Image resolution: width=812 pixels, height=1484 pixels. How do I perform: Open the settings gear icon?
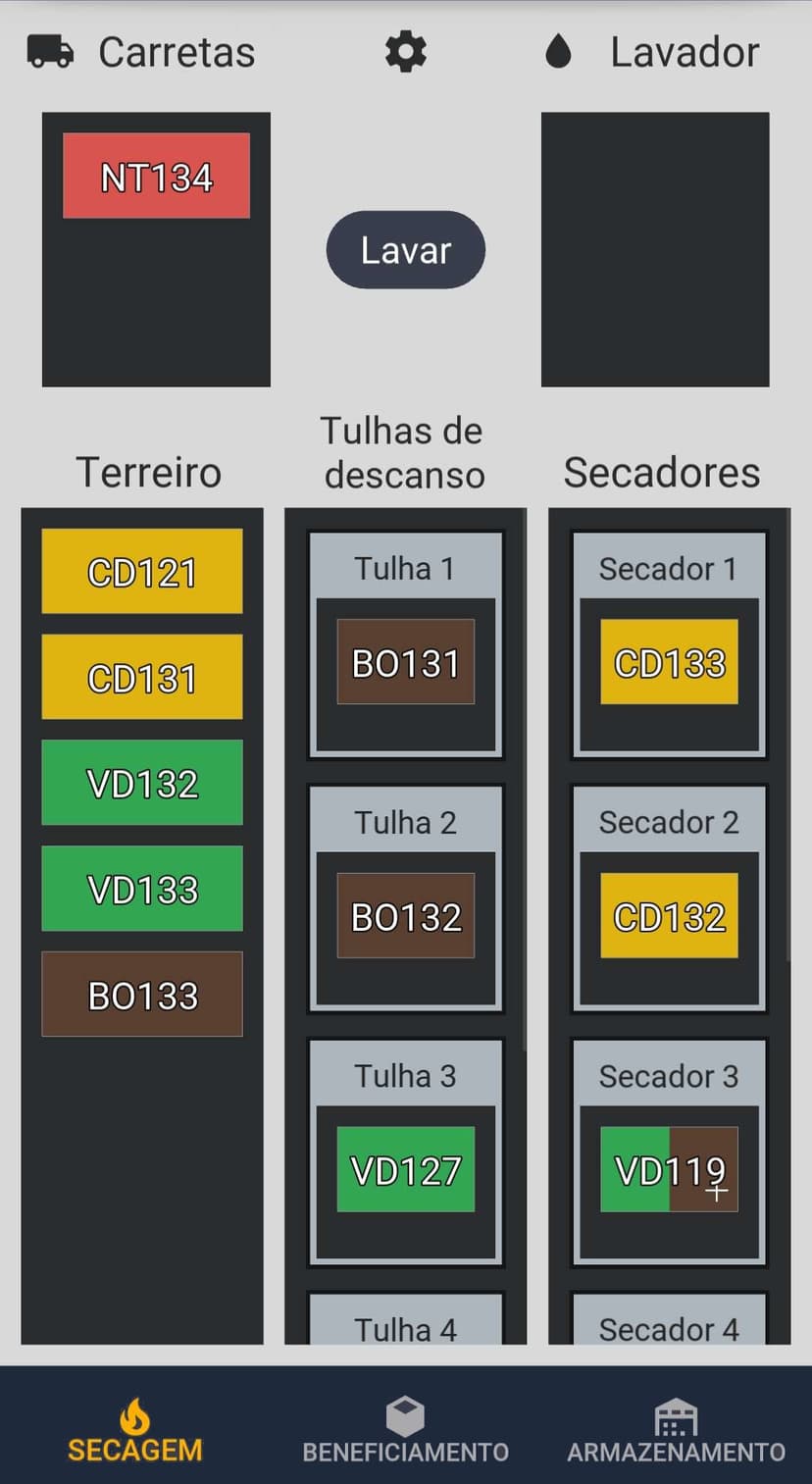coord(405,51)
